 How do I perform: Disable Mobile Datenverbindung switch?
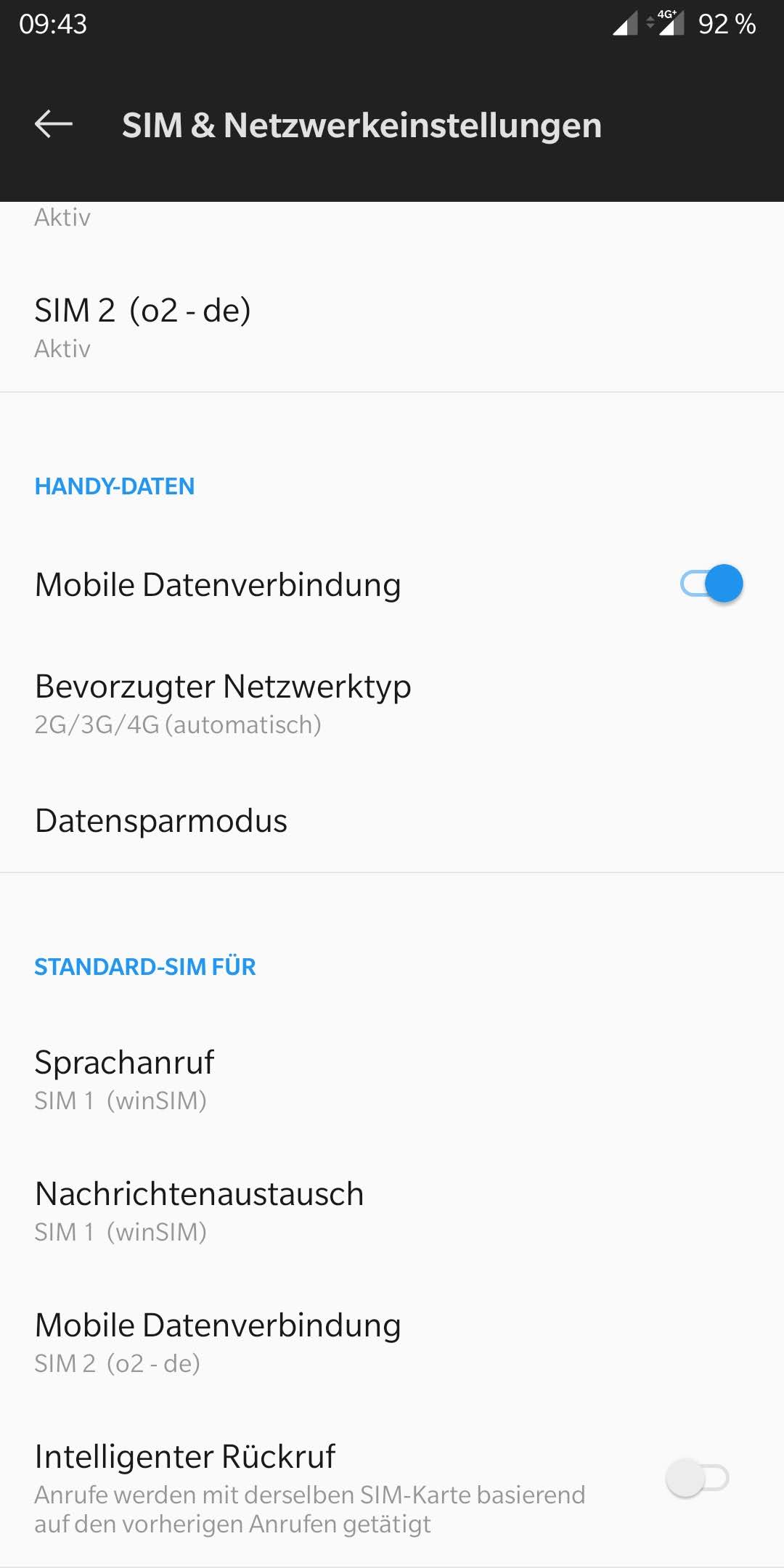[711, 584]
